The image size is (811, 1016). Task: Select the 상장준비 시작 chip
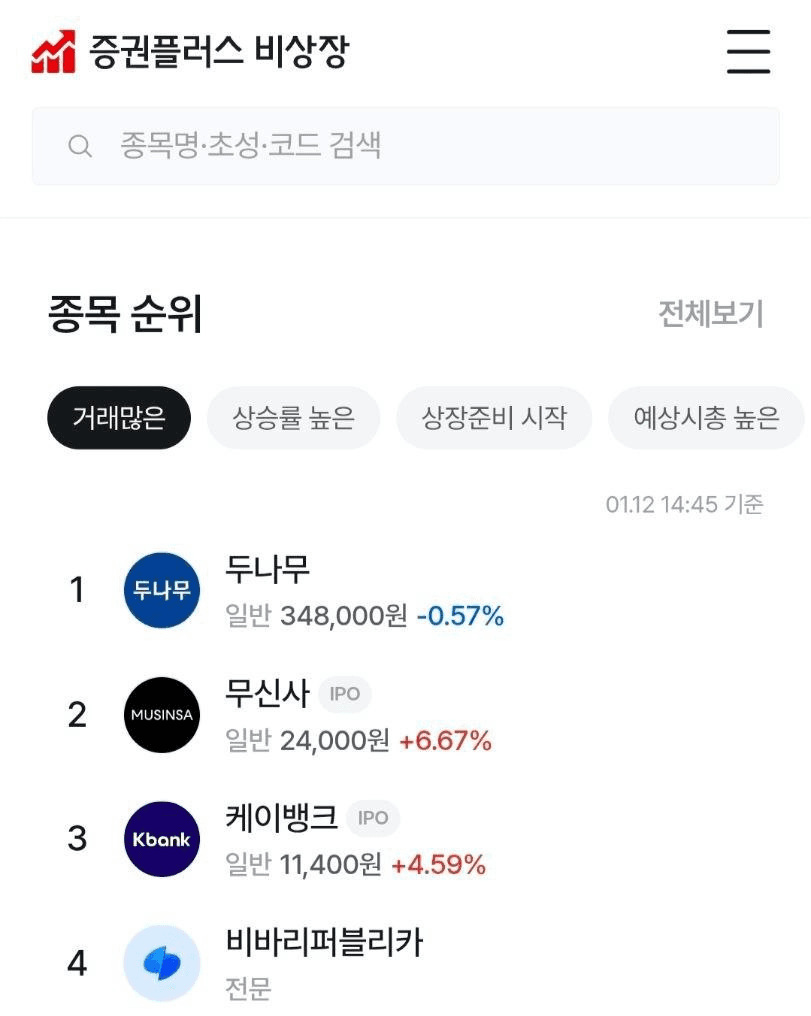494,417
